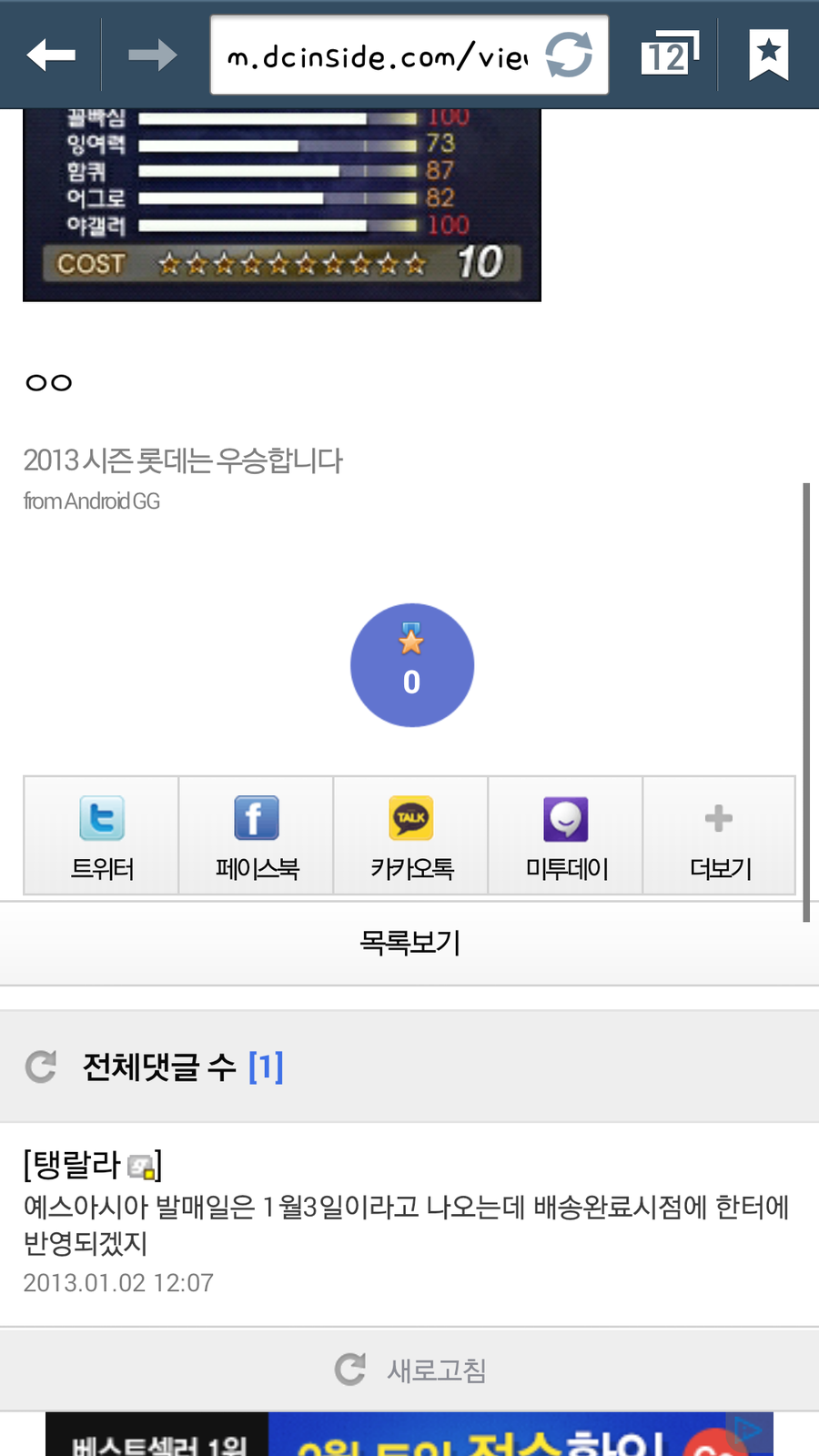The image size is (819, 1456).
Task: Share the post on 미투데이
Action: pos(565,836)
